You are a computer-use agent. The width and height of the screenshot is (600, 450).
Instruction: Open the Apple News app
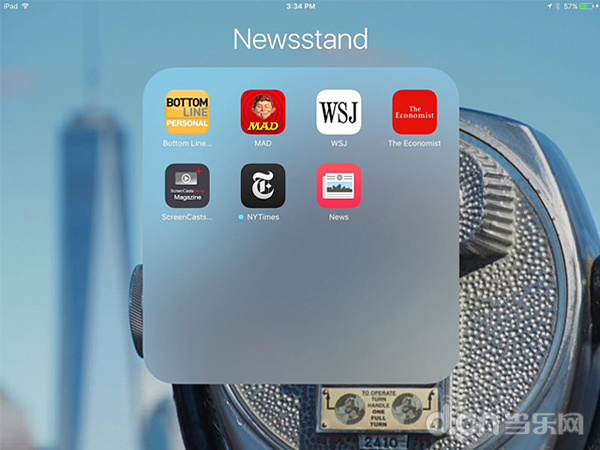pos(338,186)
